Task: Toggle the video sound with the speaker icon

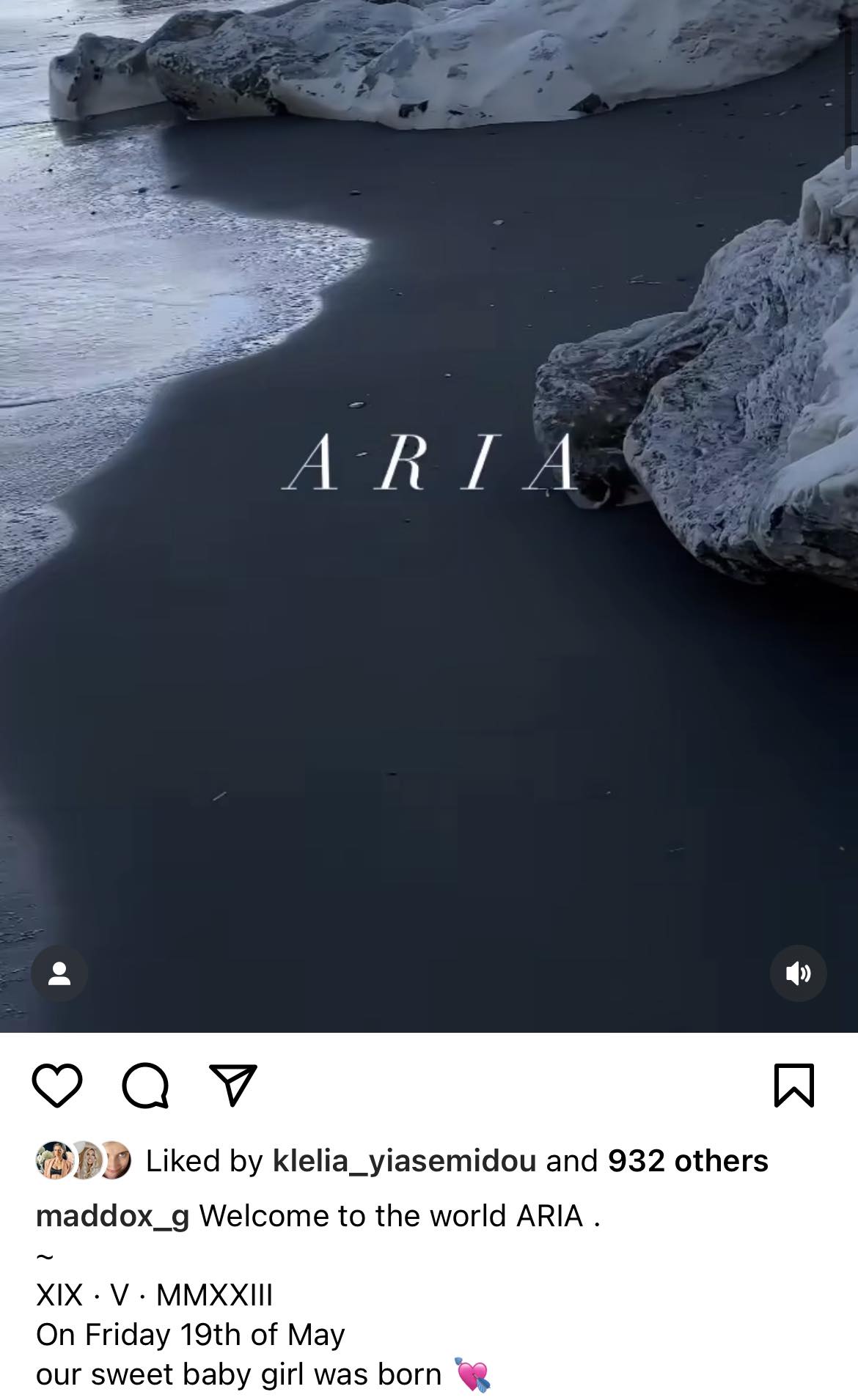Action: 798,973
